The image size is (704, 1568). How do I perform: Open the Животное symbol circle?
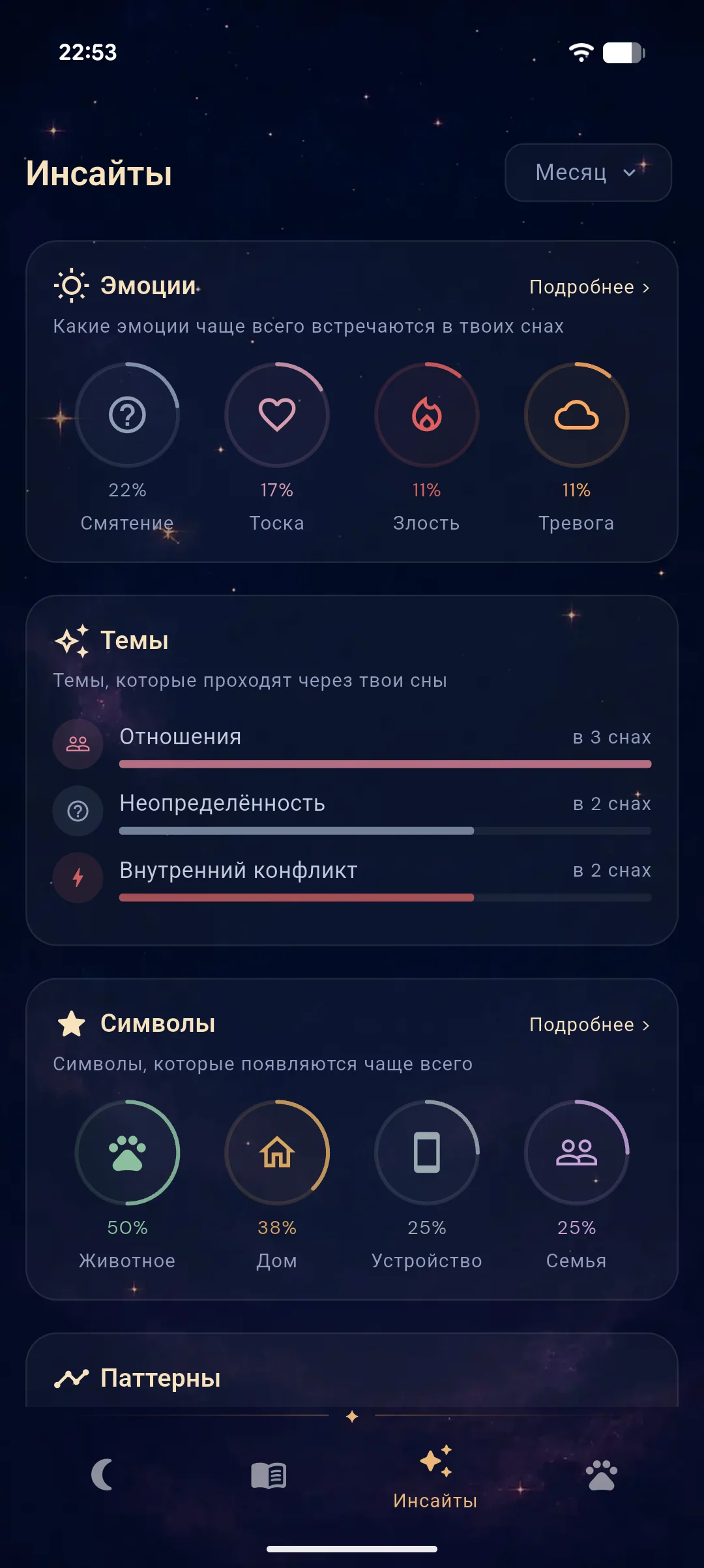coord(127,1153)
